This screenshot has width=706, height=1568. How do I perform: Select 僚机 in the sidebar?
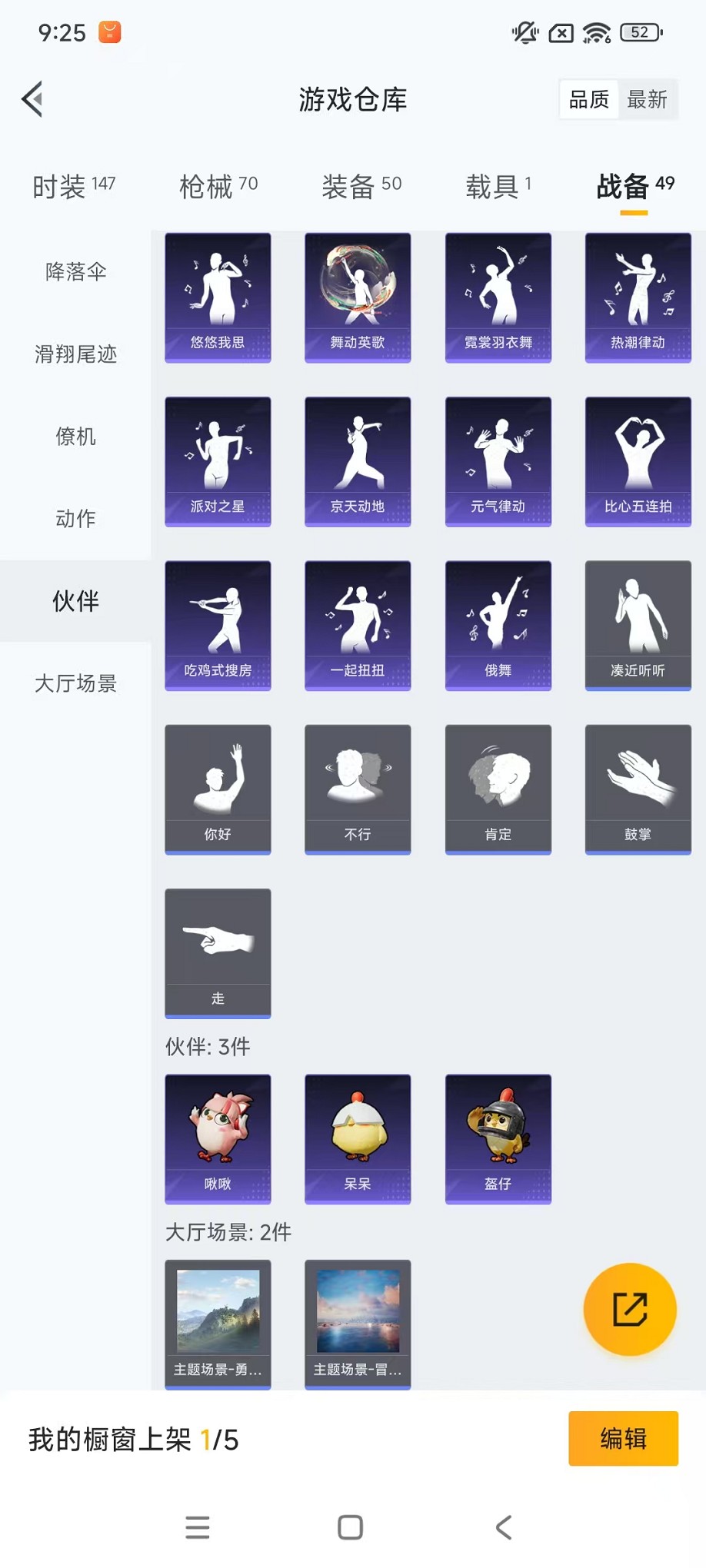75,436
